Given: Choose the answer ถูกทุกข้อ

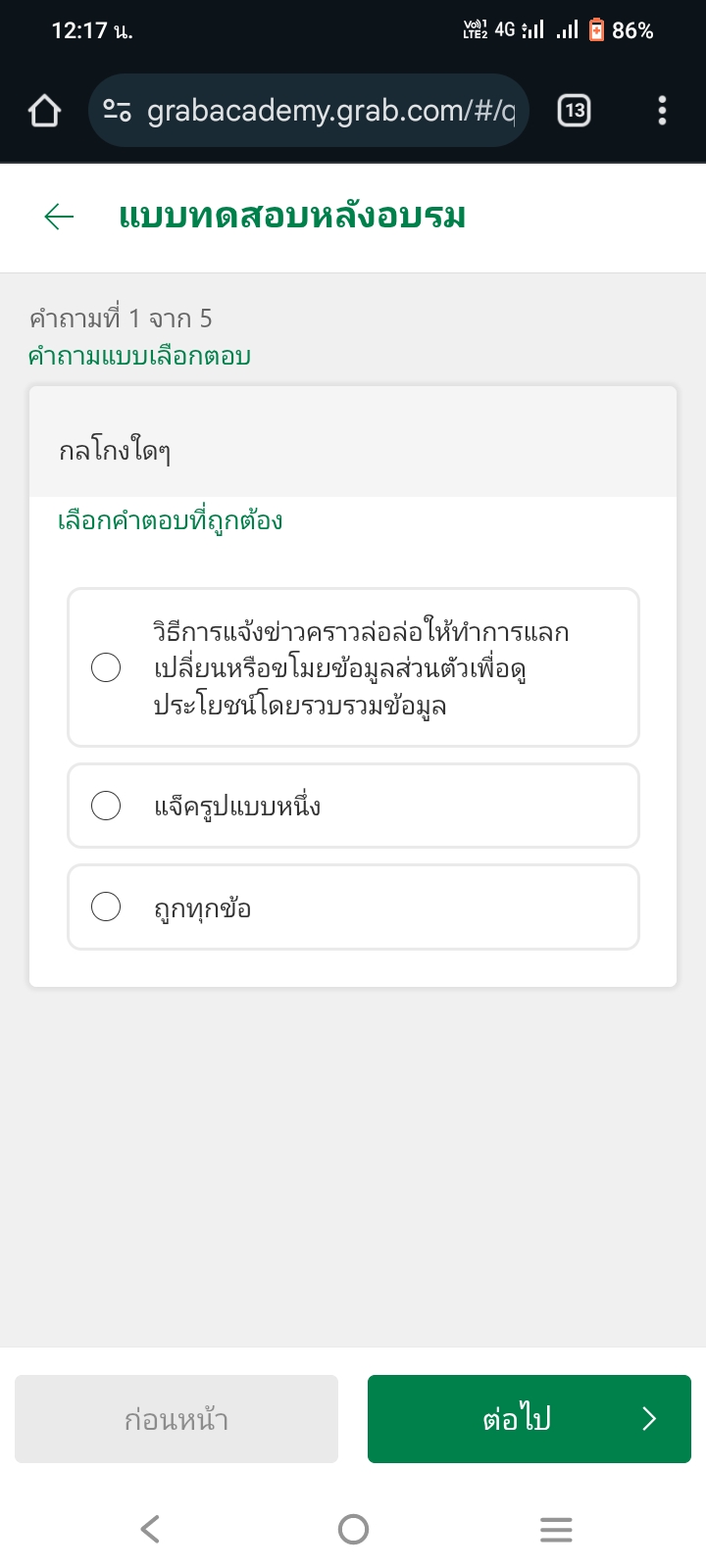Looking at the screenshot, I should 353,907.
